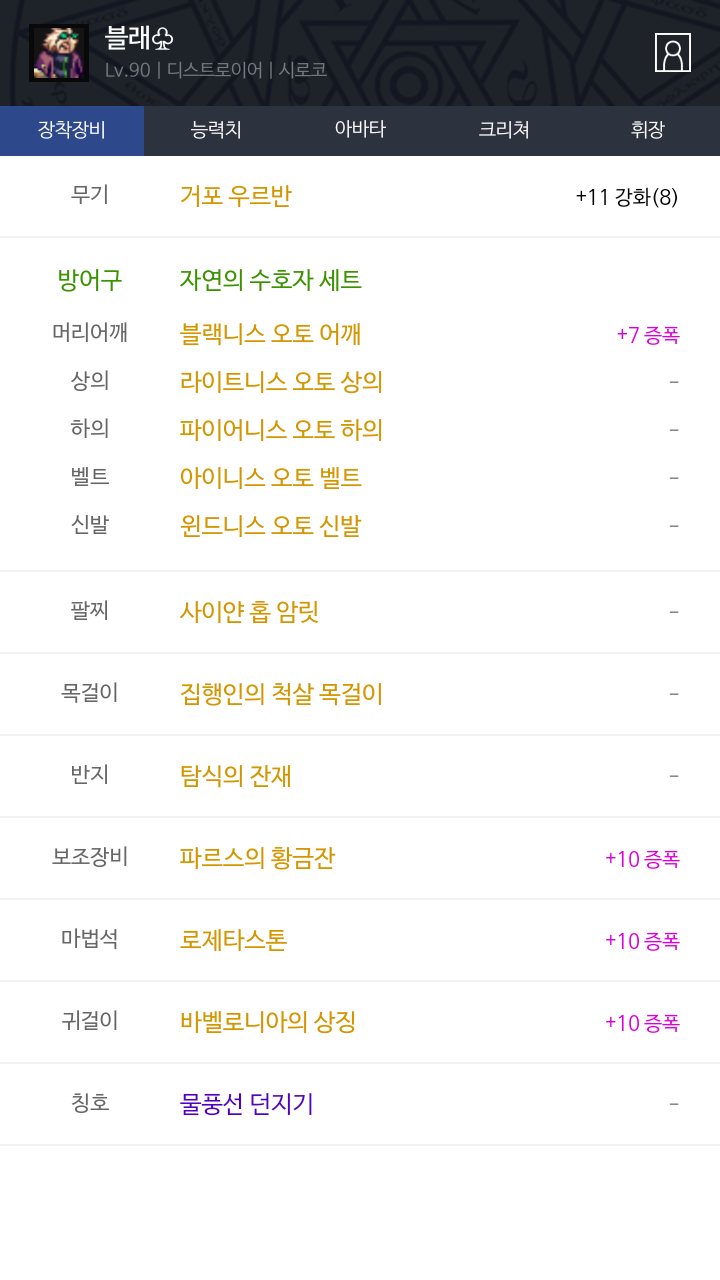Open earring 바벨로니아의 상징
The image size is (720, 1280).
coord(268,1022)
